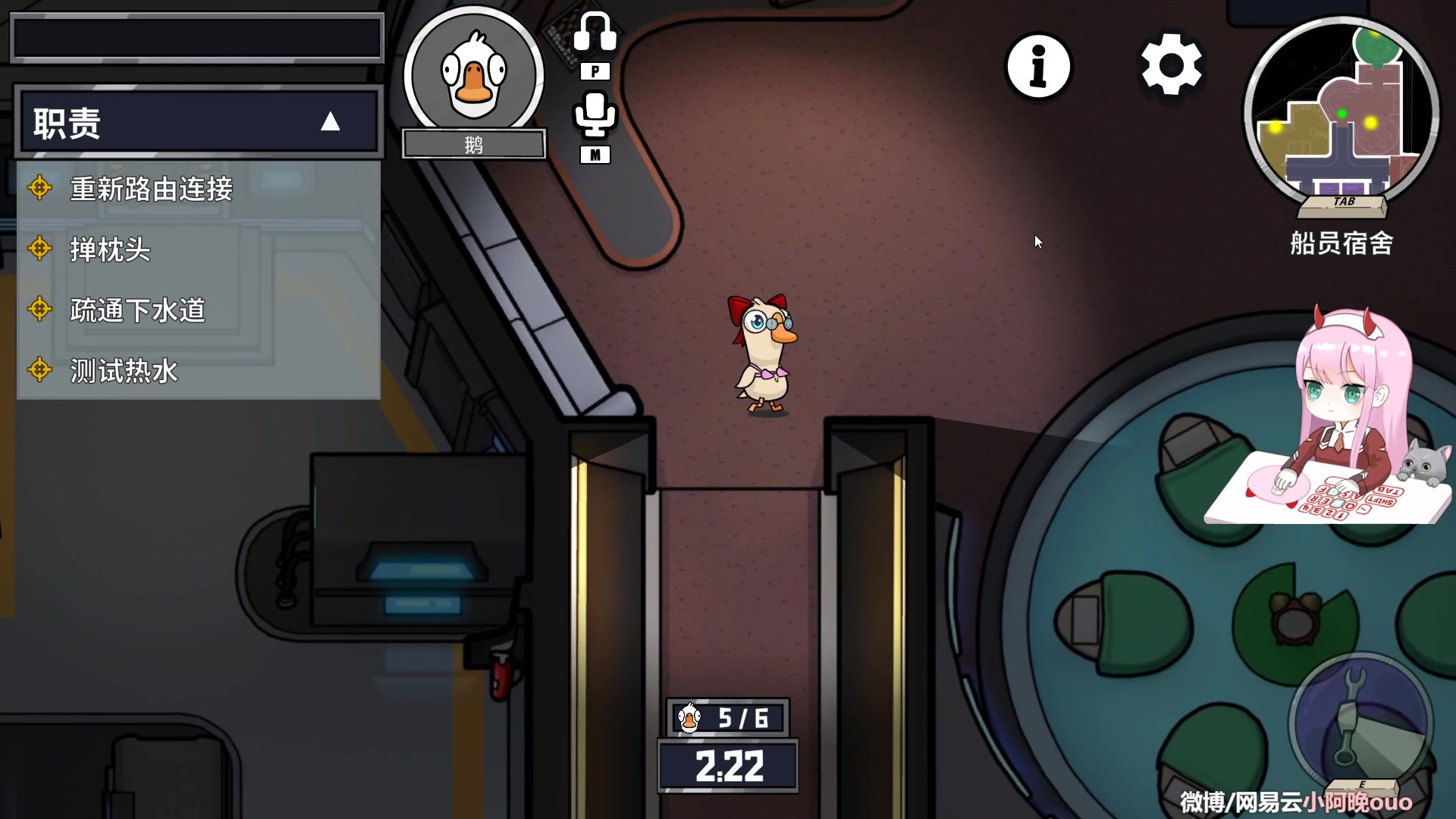Image resolution: width=1456 pixels, height=819 pixels.
Task: Open the info button
Action: coord(1038,66)
